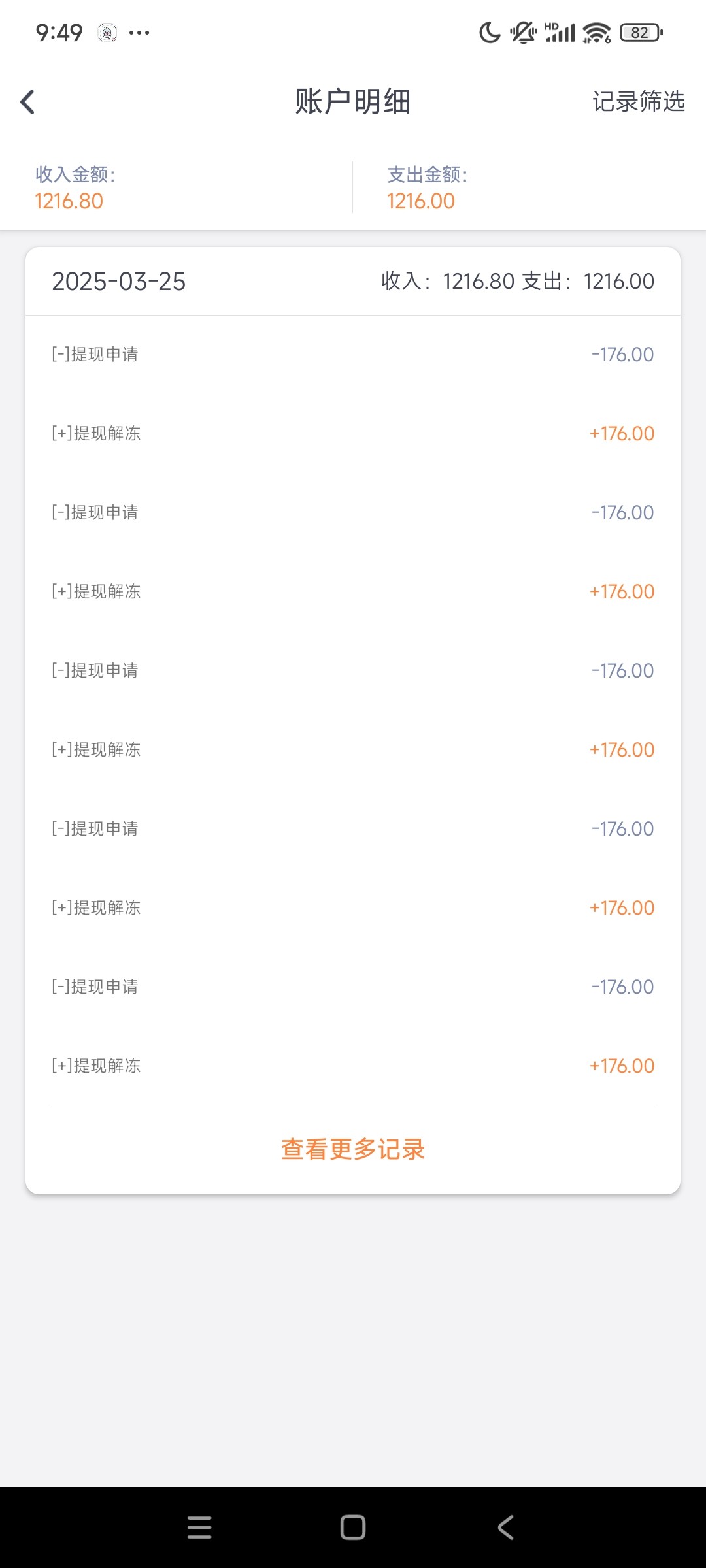Open recent apps from the navigation bar
Screen dimensions: 706x1568
tap(199, 1527)
